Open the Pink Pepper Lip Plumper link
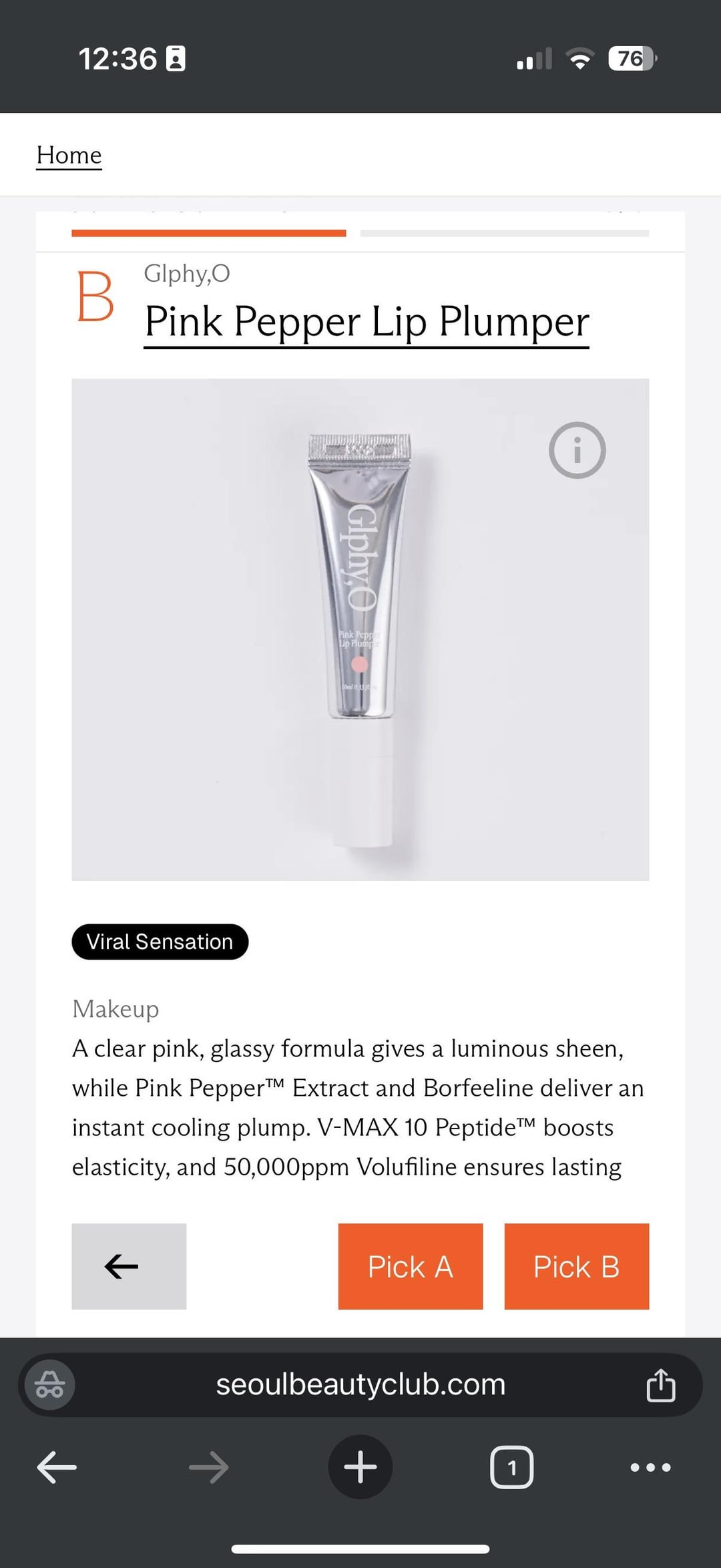 pos(367,323)
